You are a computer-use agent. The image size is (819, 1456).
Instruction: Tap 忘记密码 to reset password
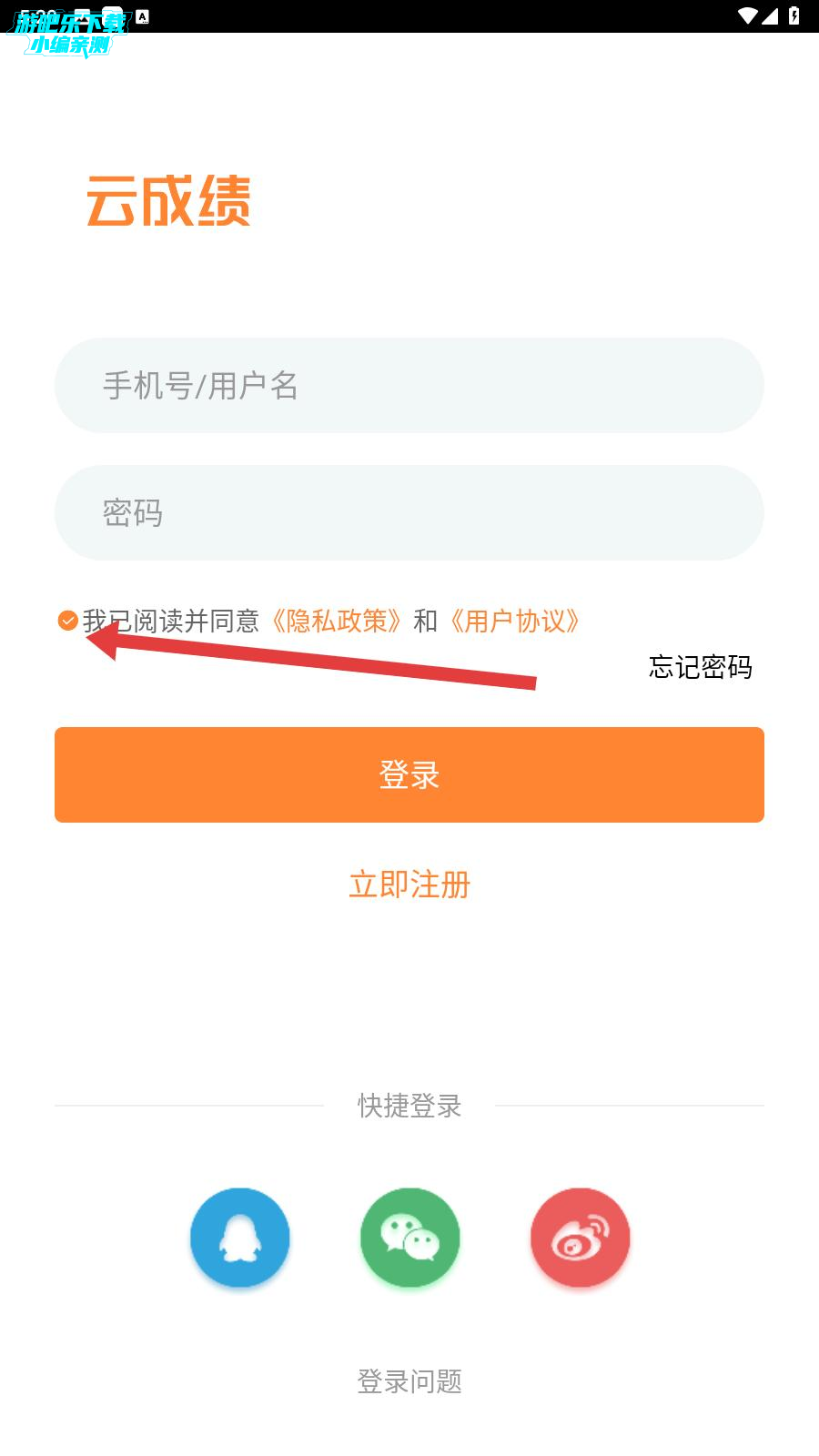pos(700,667)
